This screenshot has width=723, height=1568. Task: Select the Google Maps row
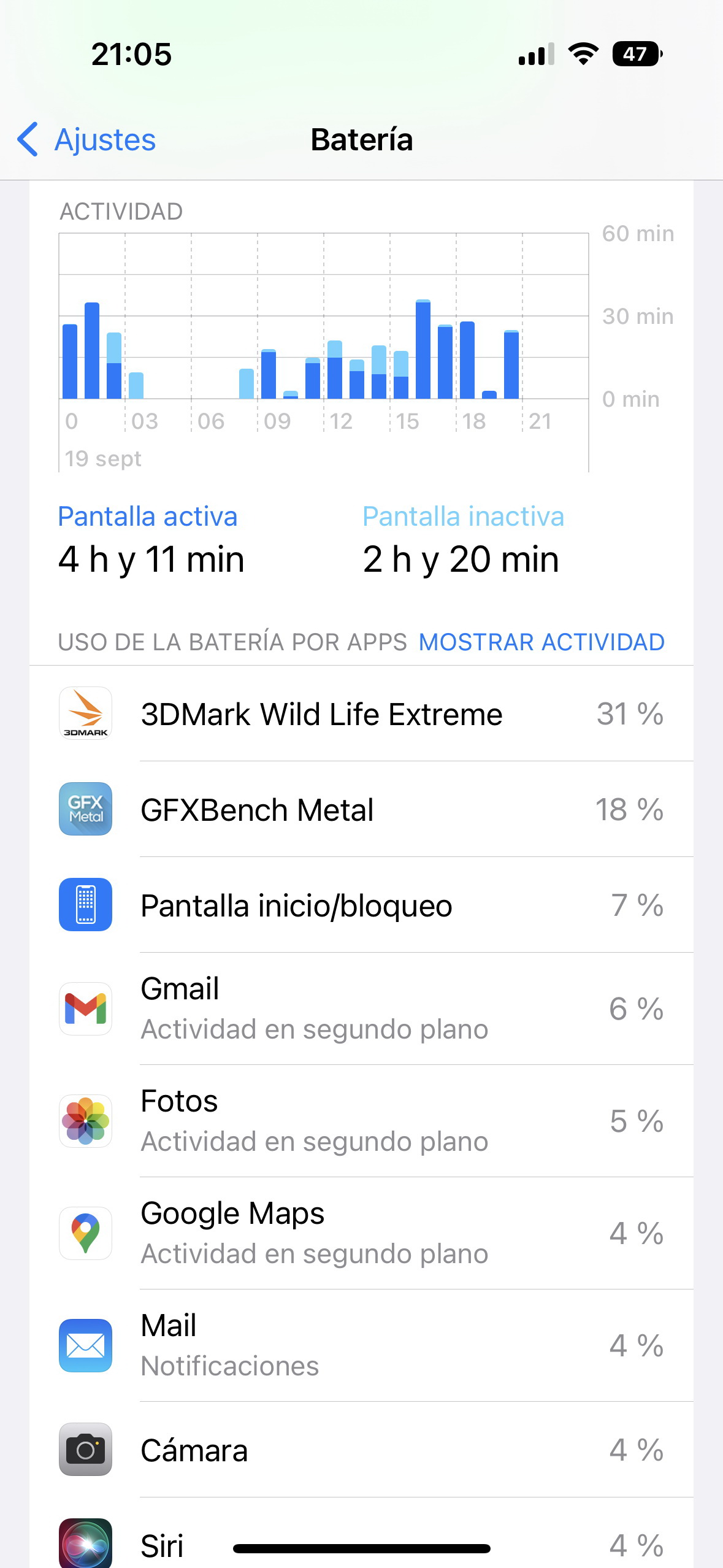click(361, 1233)
